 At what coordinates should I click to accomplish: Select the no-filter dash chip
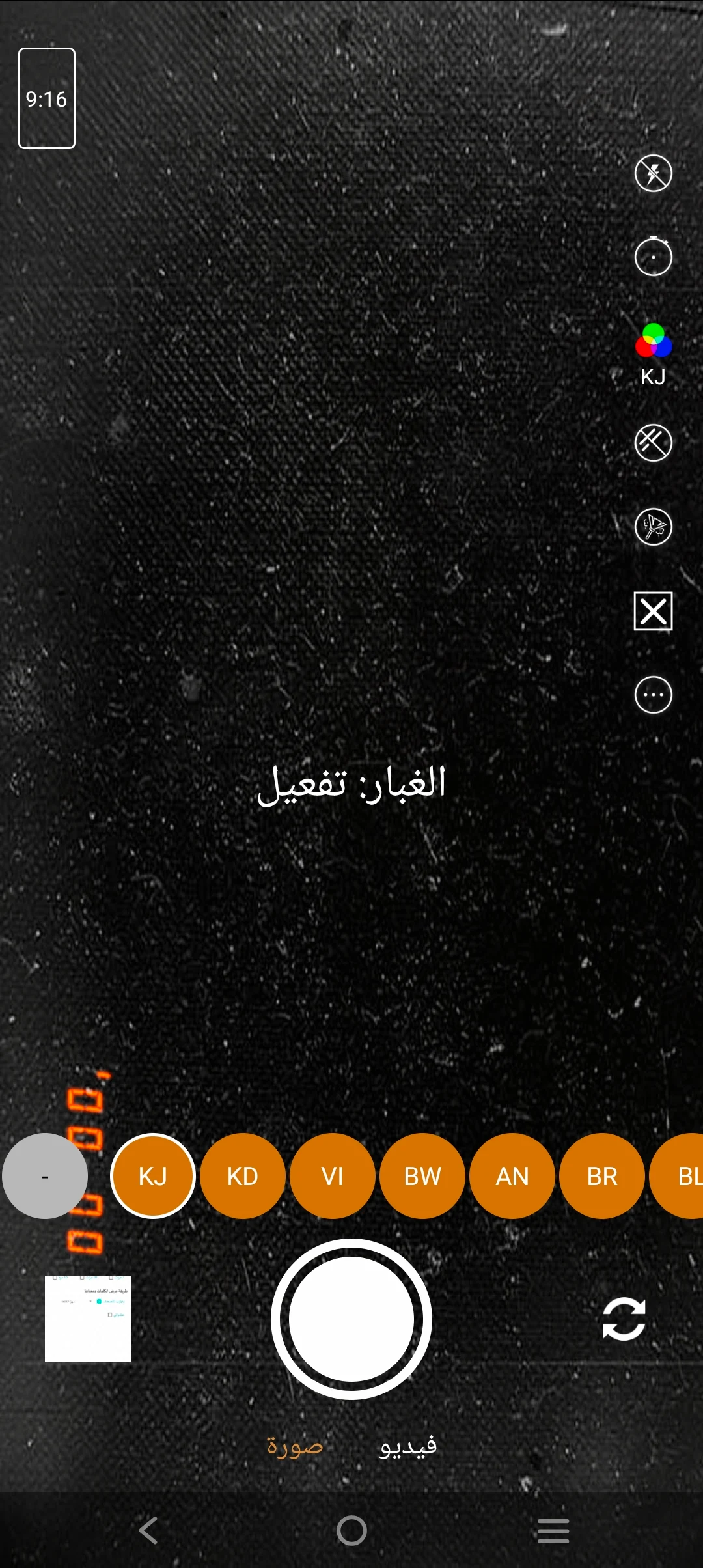[x=45, y=1176]
